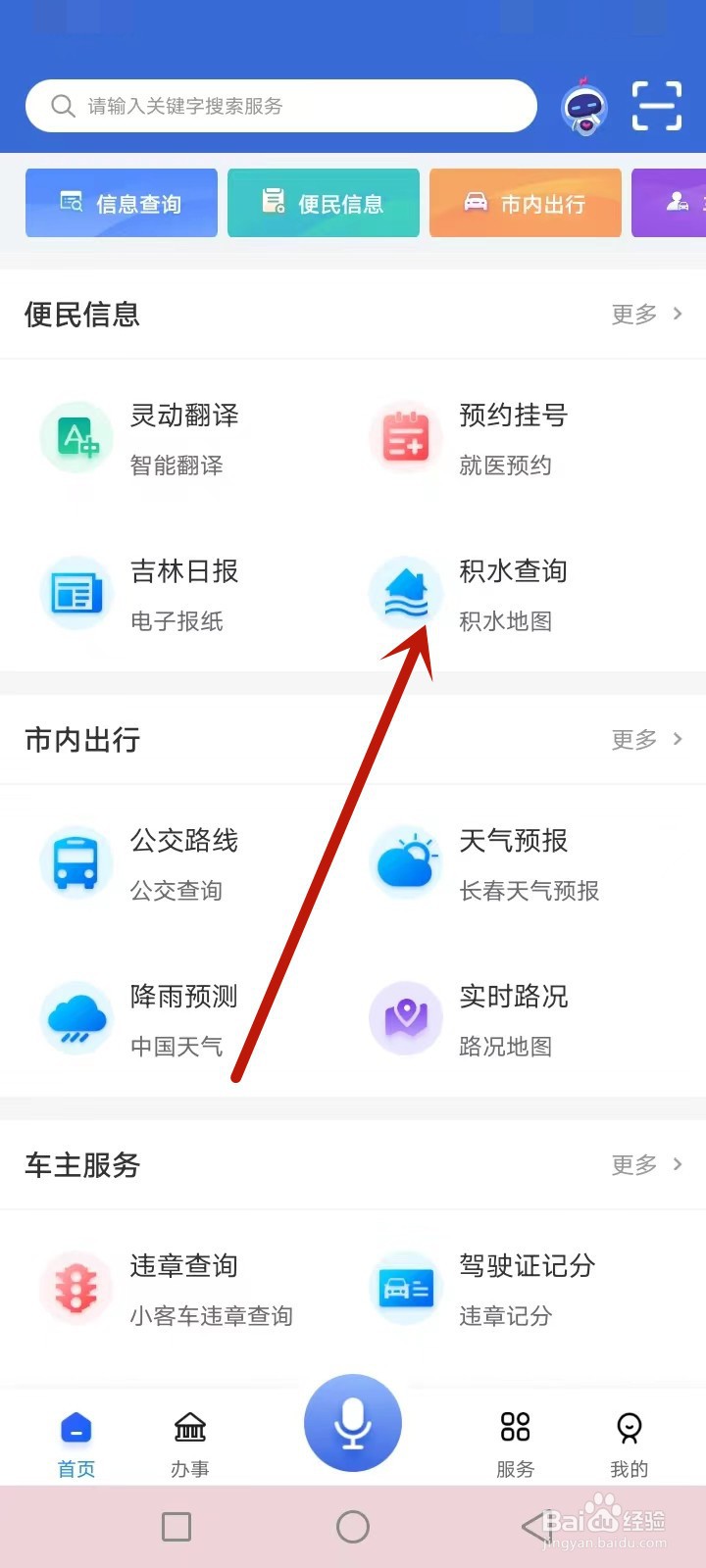This screenshot has height=1568, width=706.
Task: Select the 预约挂号 appointment registration icon
Action: [406, 438]
